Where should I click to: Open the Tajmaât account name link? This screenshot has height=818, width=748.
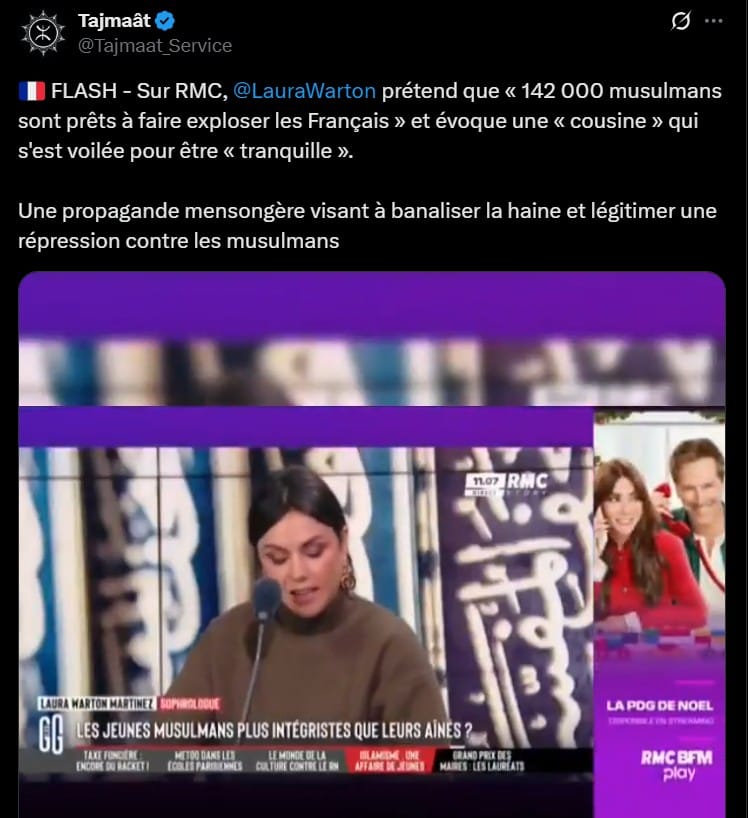(112, 20)
